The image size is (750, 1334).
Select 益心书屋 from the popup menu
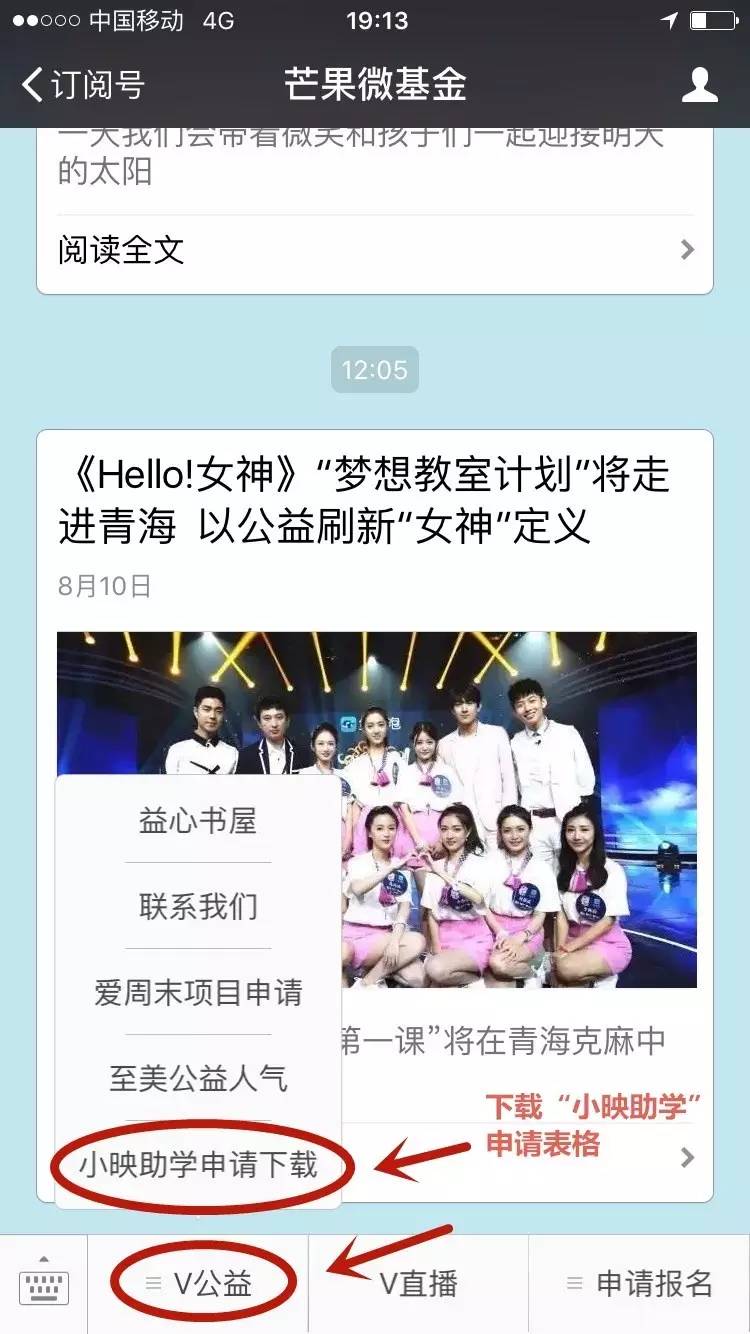[198, 821]
